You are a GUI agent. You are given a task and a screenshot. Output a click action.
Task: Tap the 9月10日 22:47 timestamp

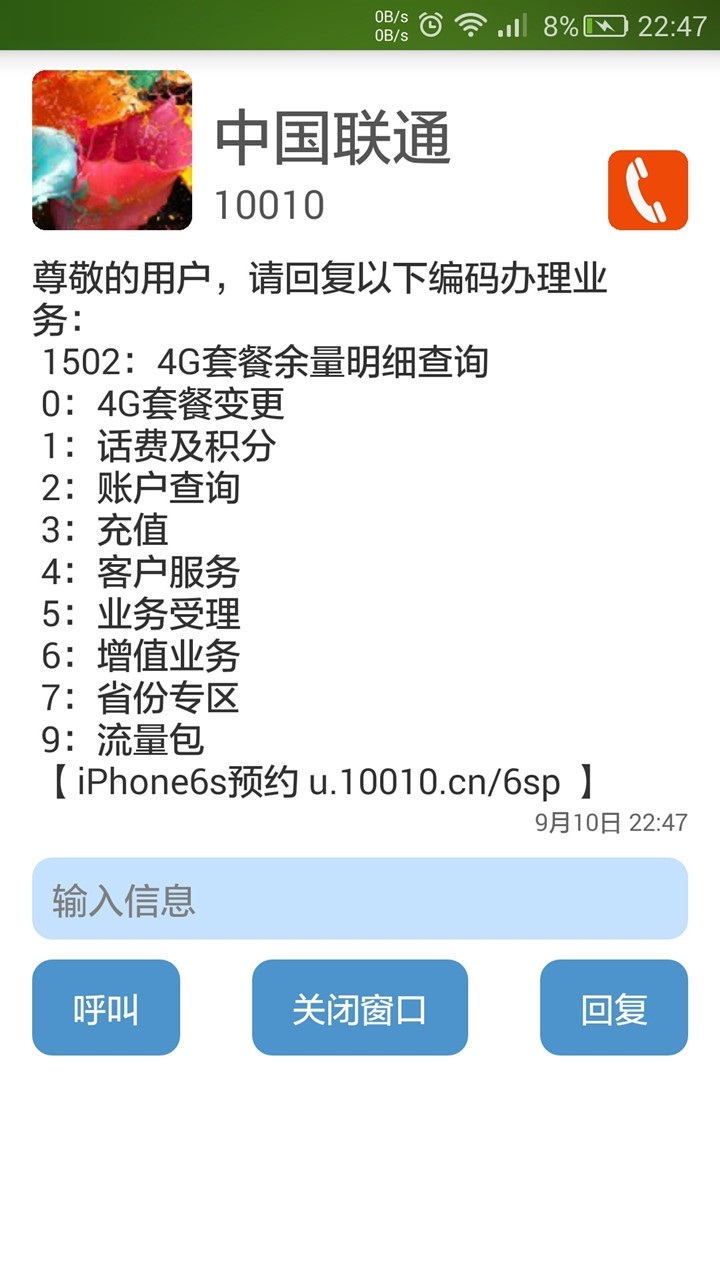click(614, 824)
